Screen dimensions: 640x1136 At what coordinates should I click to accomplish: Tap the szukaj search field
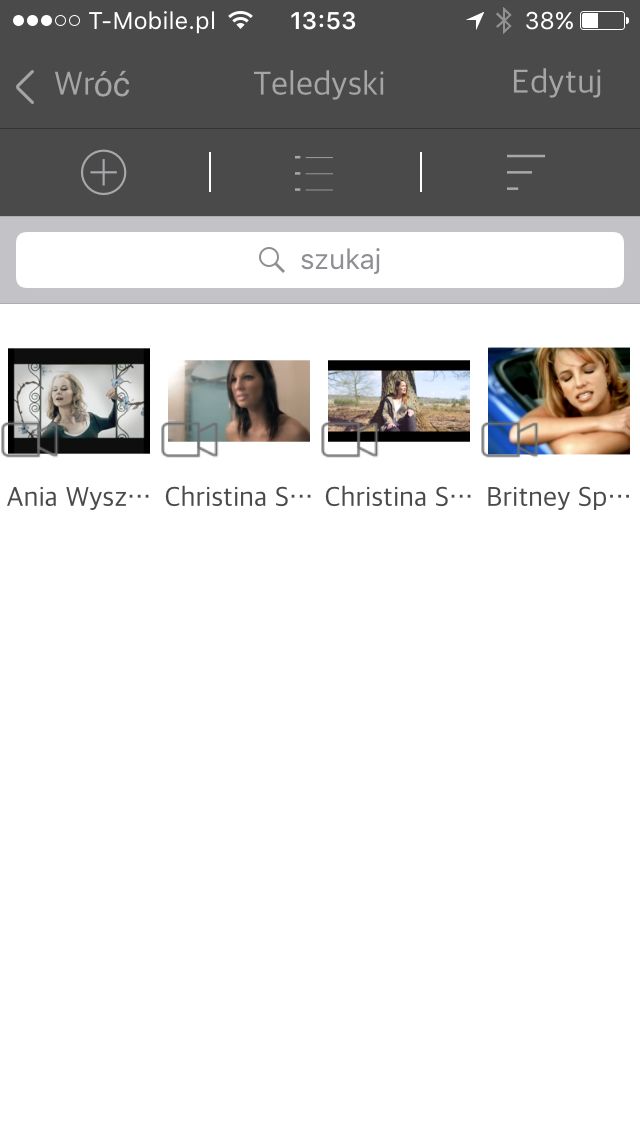tap(320, 260)
